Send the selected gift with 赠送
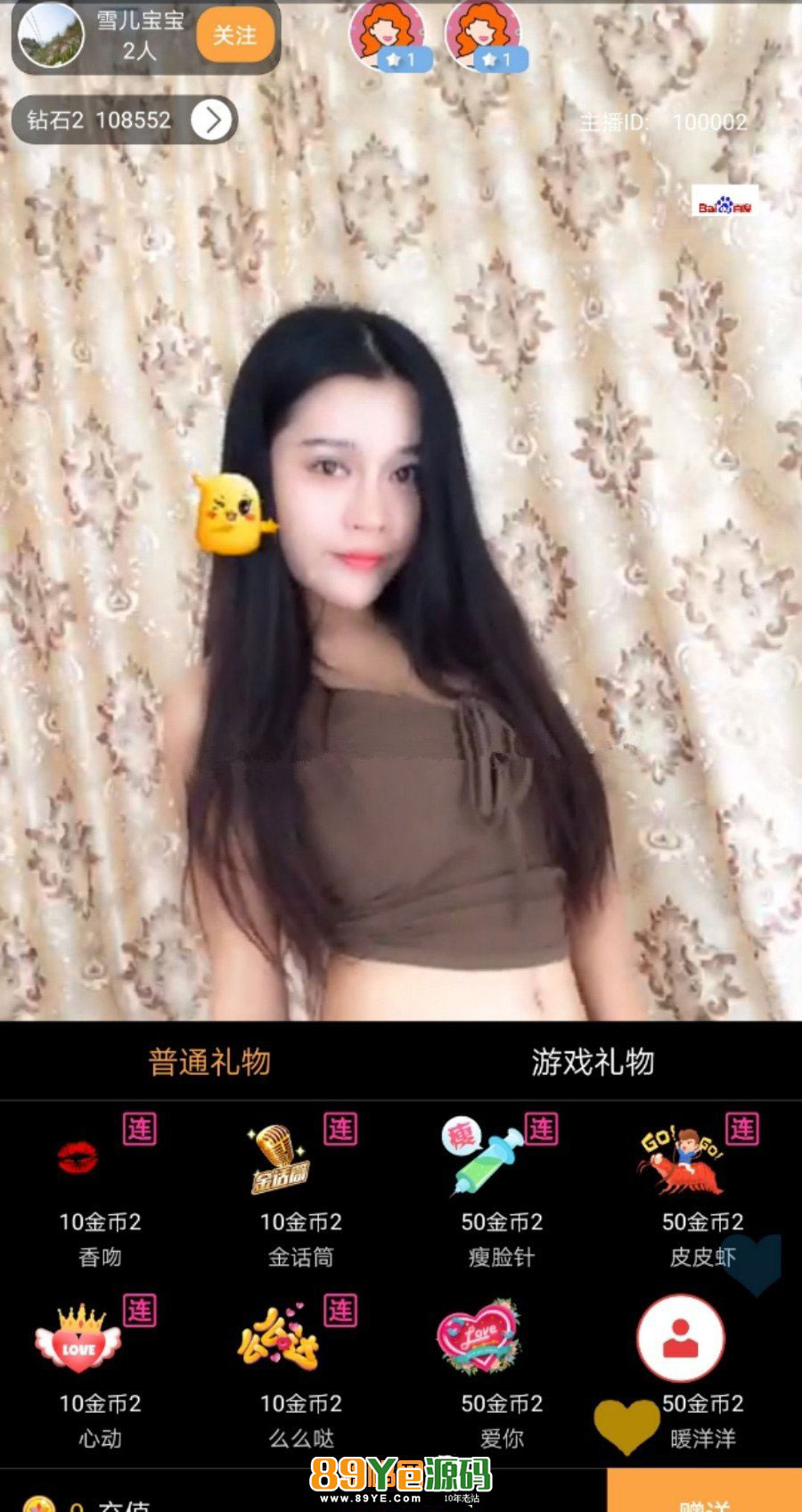The image size is (802, 1512). pos(704,1496)
